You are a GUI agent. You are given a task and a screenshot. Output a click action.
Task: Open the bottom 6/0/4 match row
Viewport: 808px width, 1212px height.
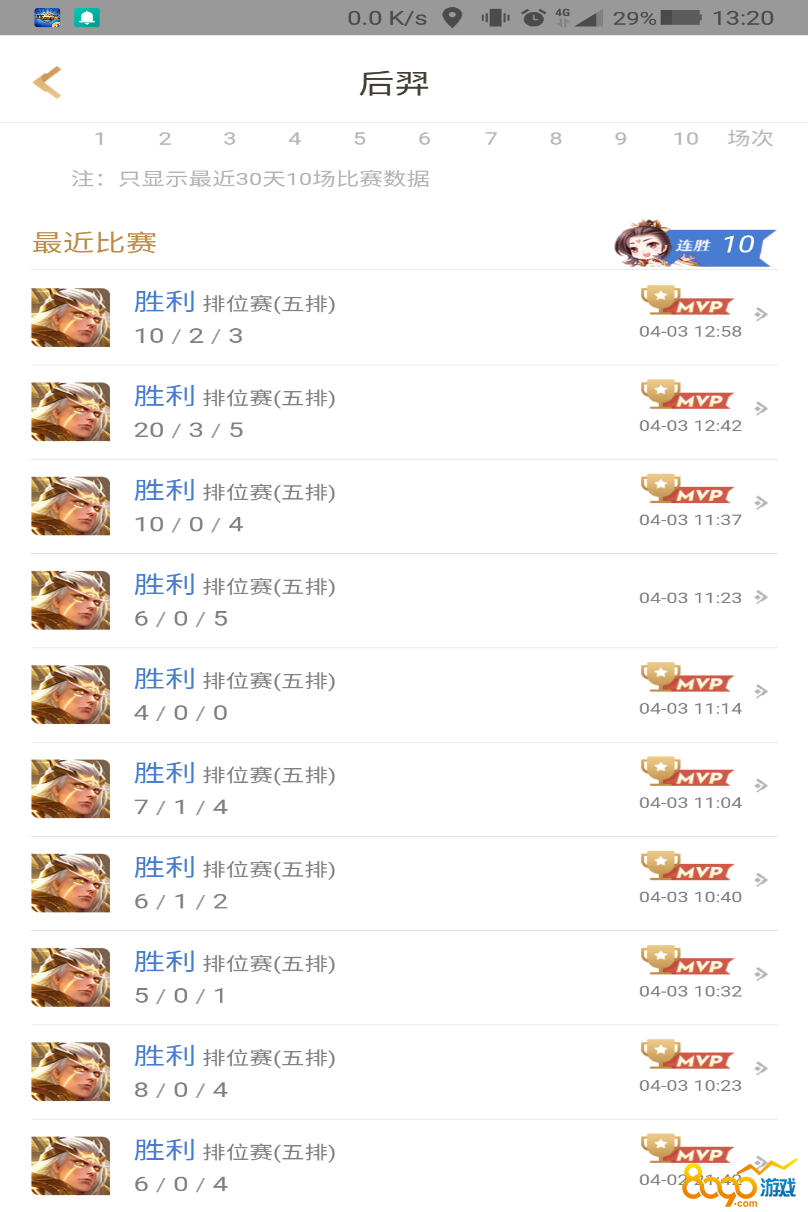[x=403, y=1166]
